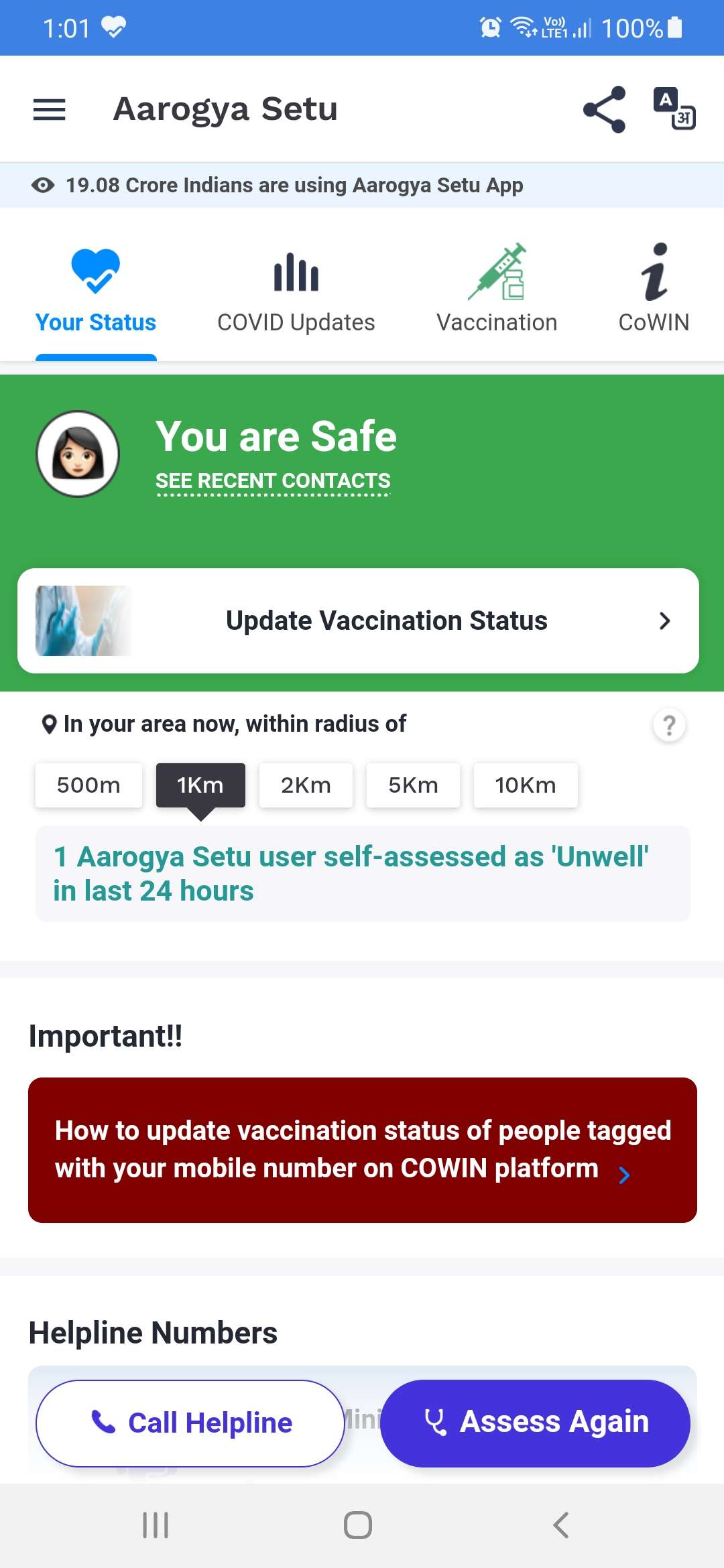Select the 1Km radius chip

200,785
